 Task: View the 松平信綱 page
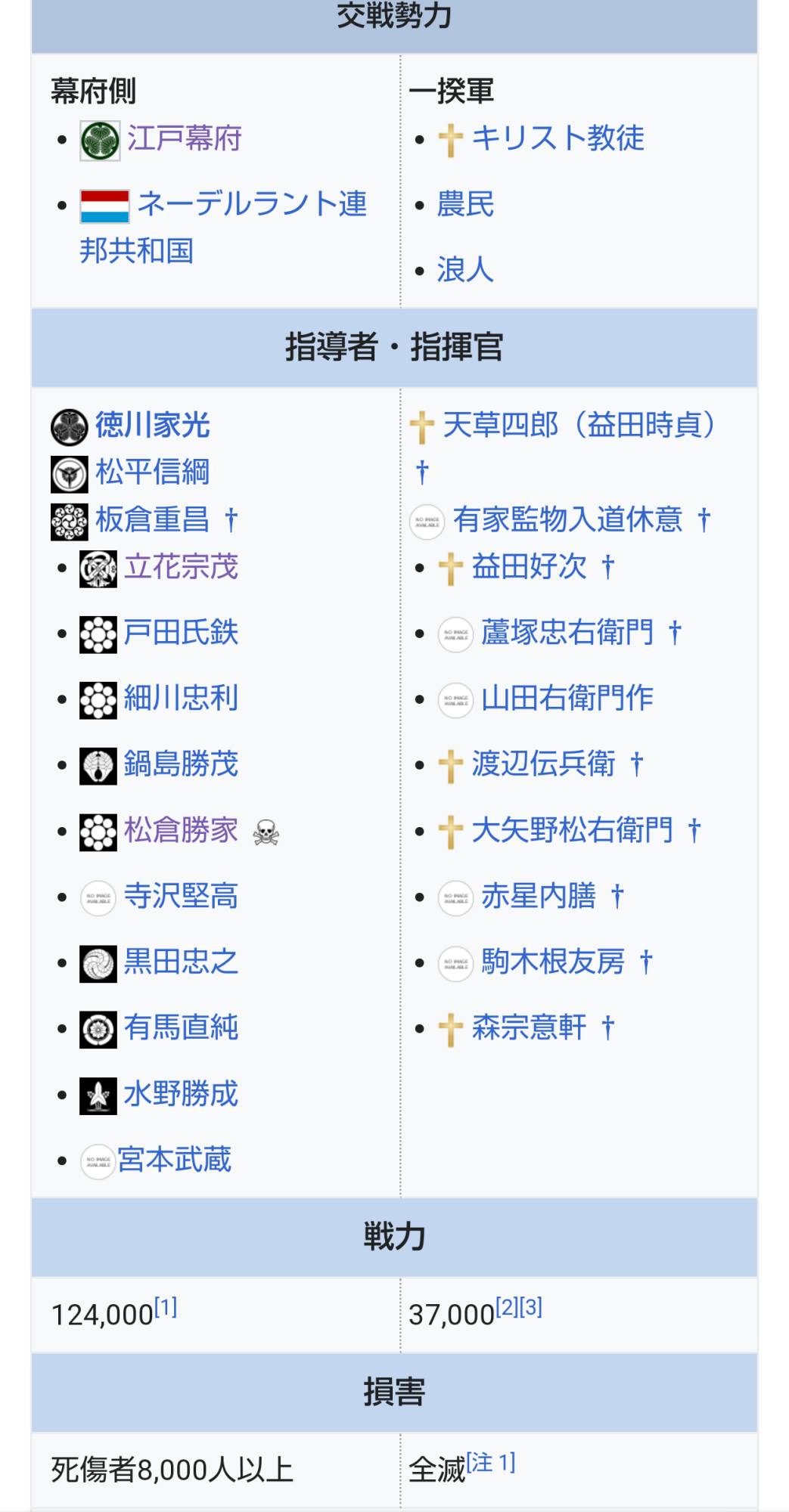(152, 472)
